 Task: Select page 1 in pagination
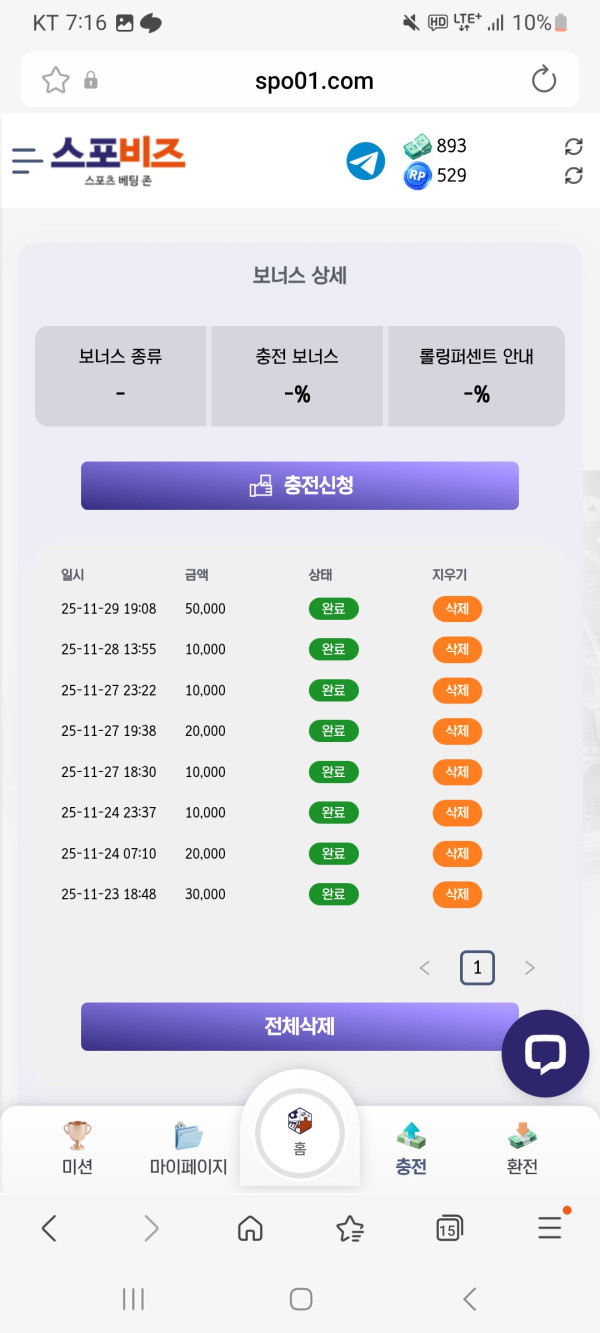coord(477,968)
